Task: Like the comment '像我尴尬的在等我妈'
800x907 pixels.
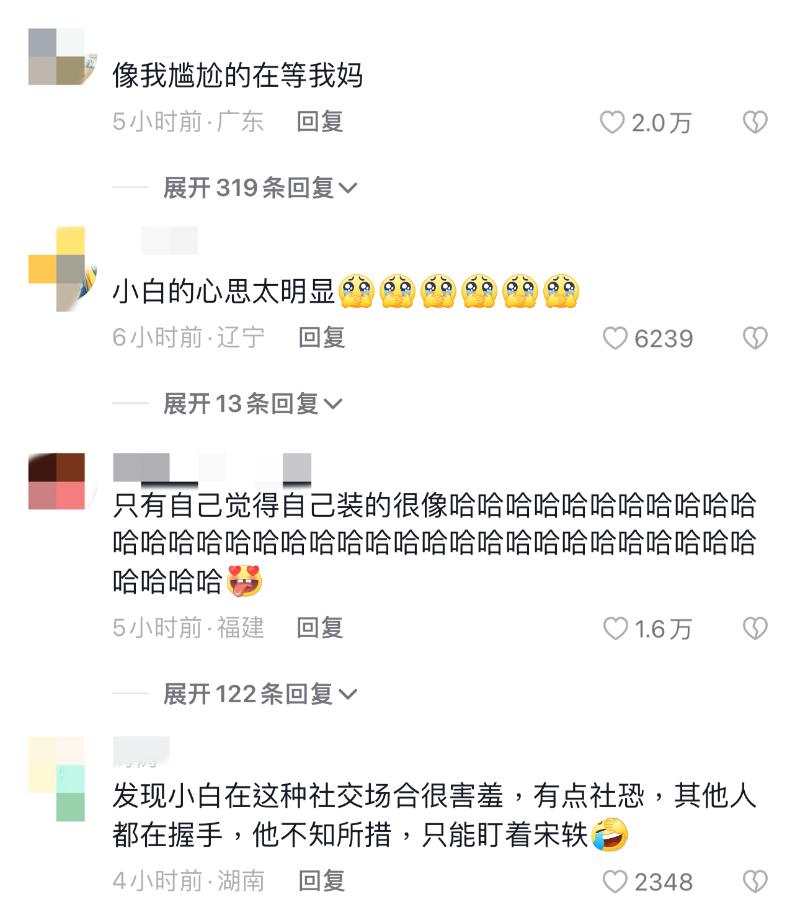Action: point(612,123)
